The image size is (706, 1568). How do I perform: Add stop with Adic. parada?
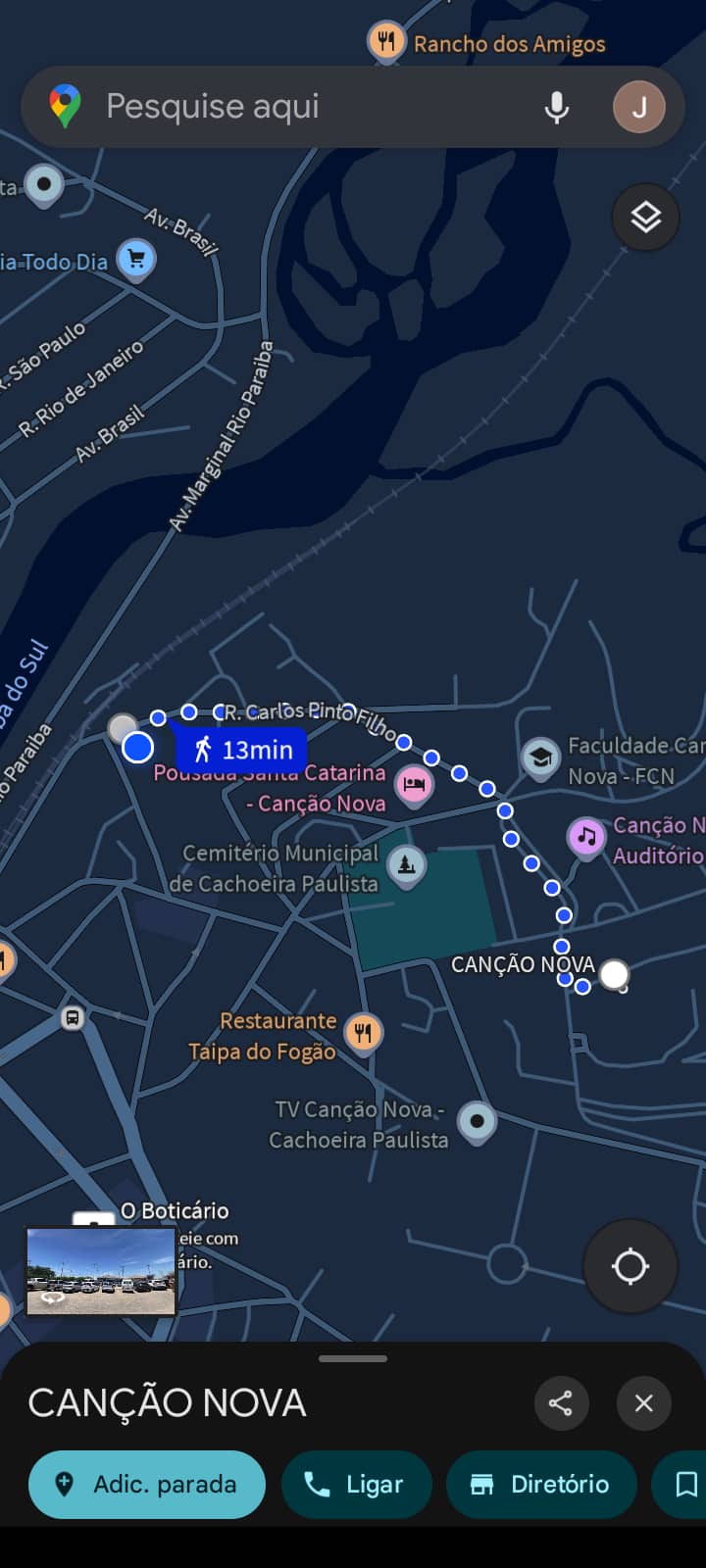pyautogui.click(x=147, y=1484)
